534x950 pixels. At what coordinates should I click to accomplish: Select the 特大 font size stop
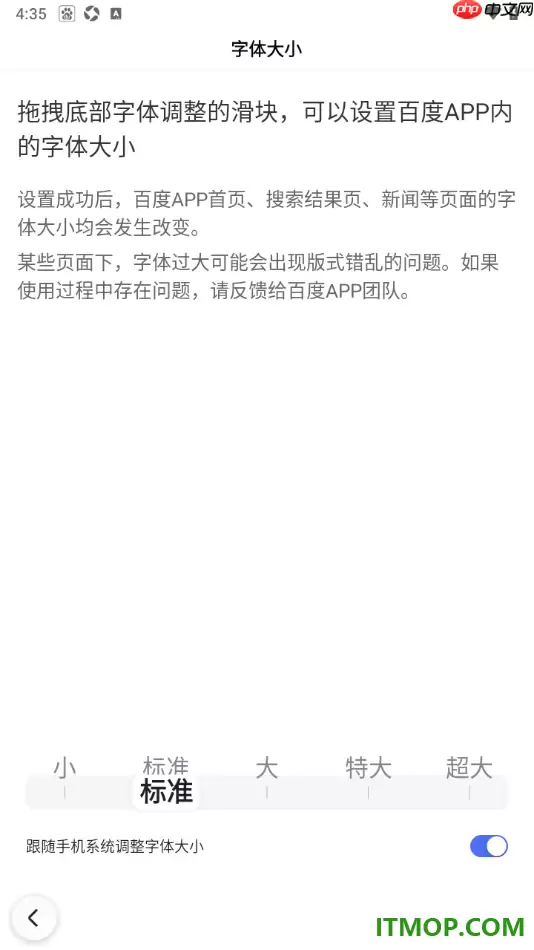pyautogui.click(x=368, y=768)
